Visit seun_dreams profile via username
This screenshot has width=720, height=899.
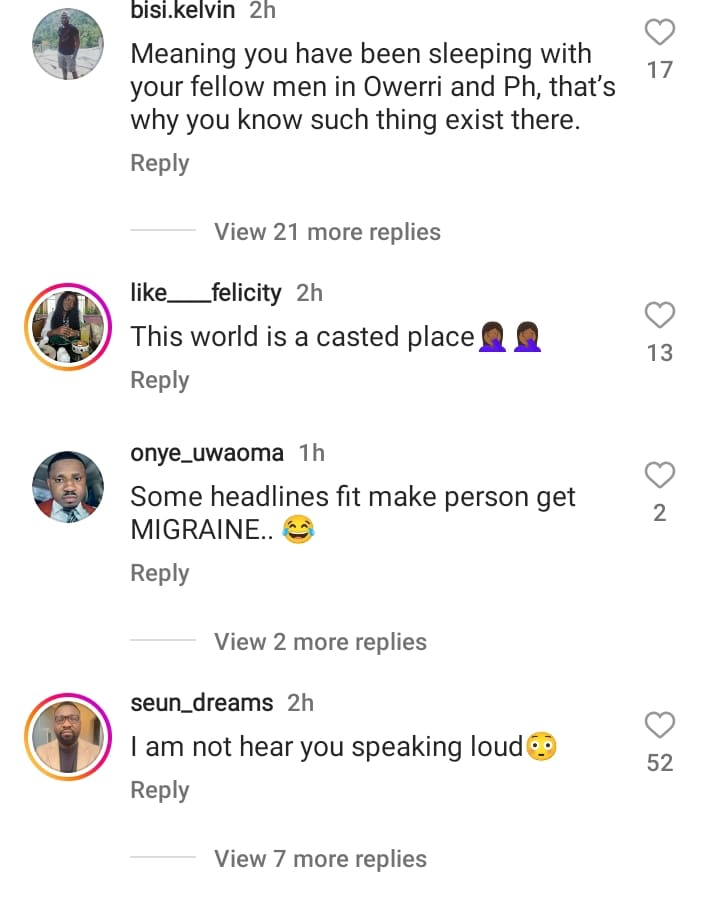201,703
